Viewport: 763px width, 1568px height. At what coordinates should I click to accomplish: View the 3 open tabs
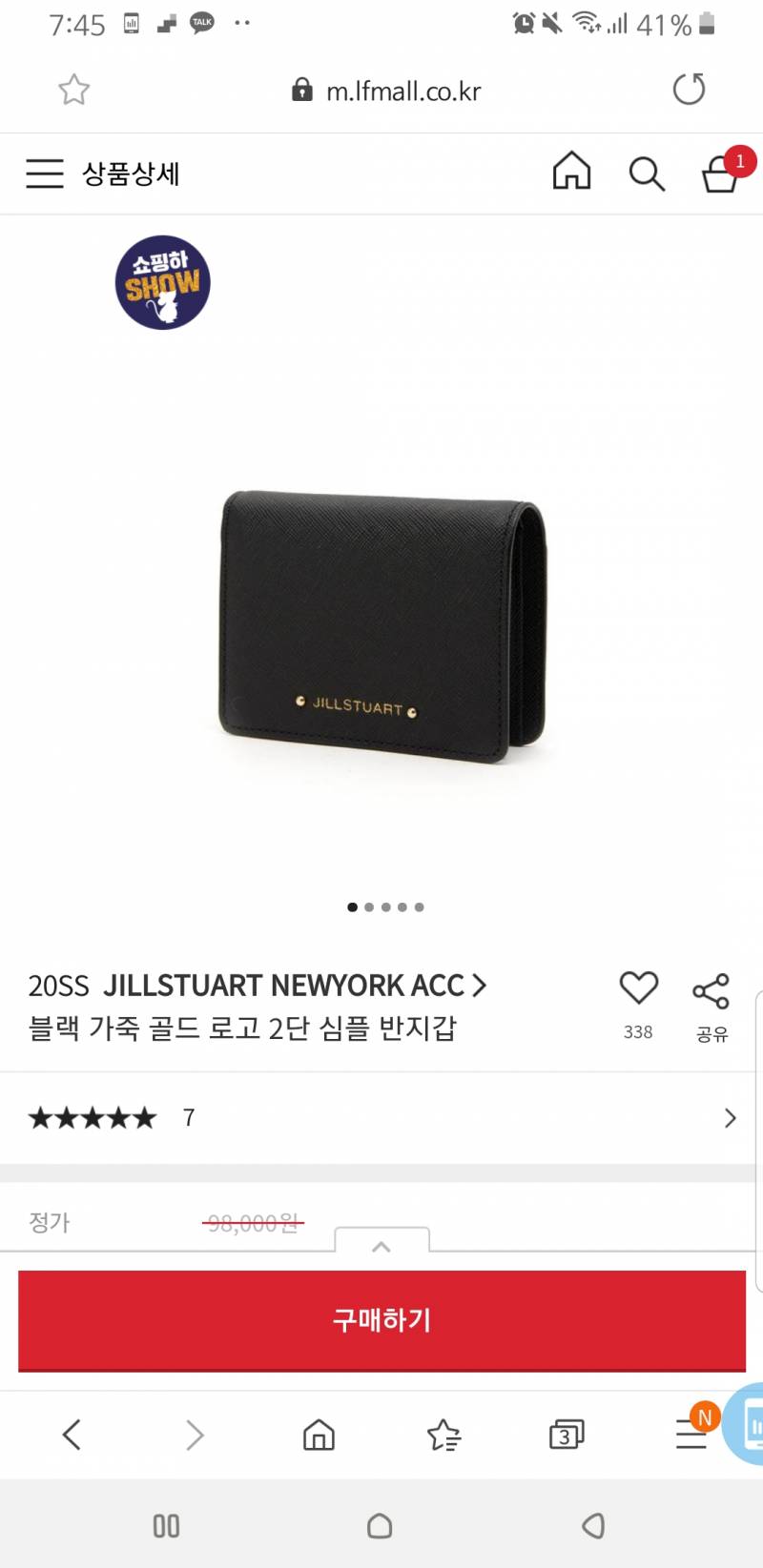[567, 1435]
